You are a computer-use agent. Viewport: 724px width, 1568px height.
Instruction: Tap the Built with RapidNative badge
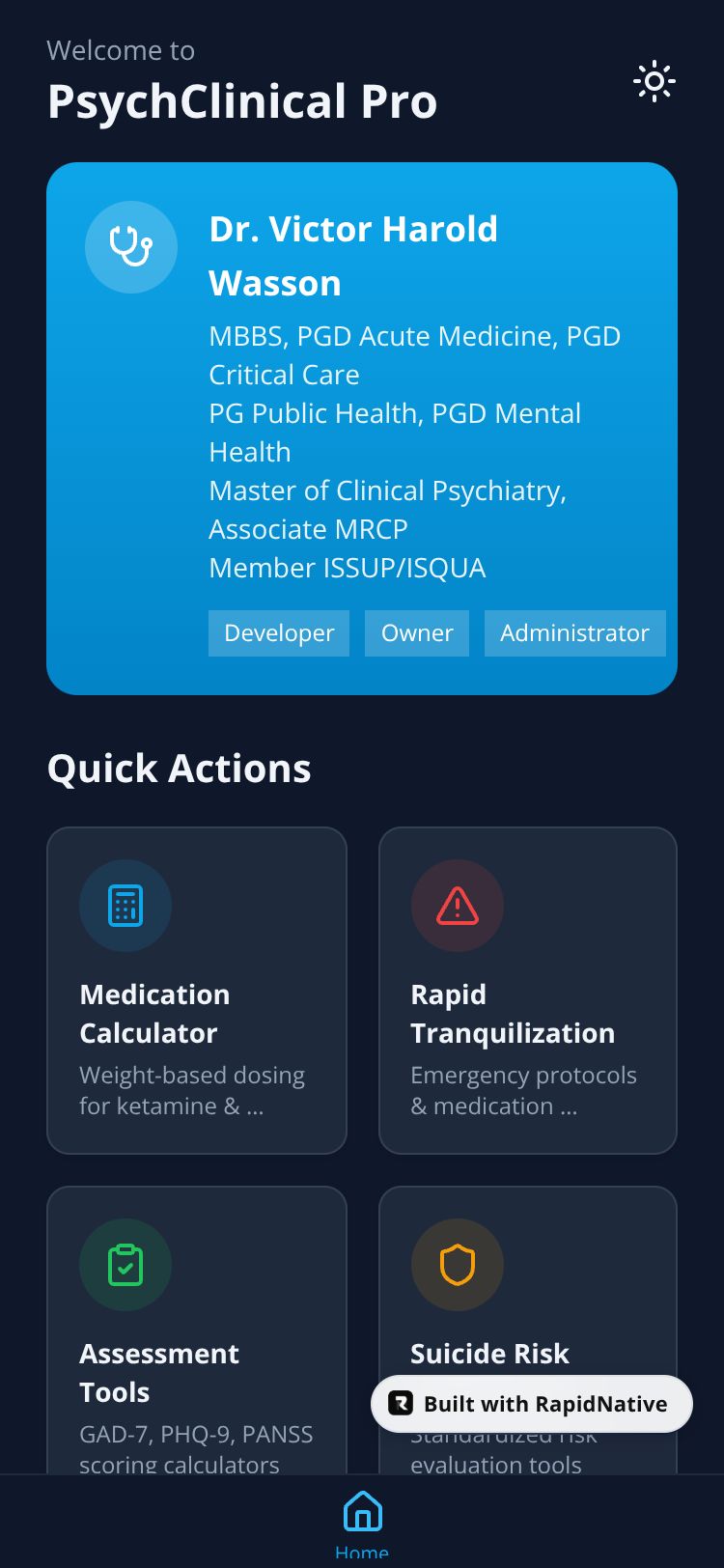click(x=531, y=1404)
